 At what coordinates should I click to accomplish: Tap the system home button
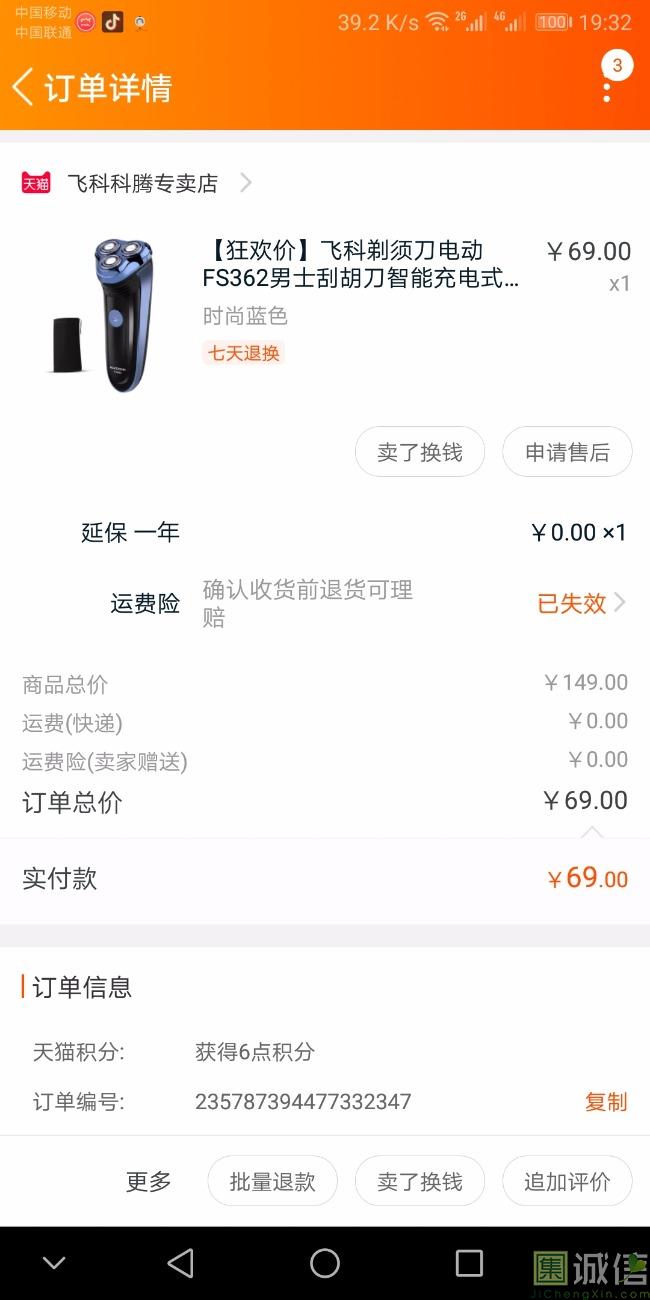coord(325,1263)
